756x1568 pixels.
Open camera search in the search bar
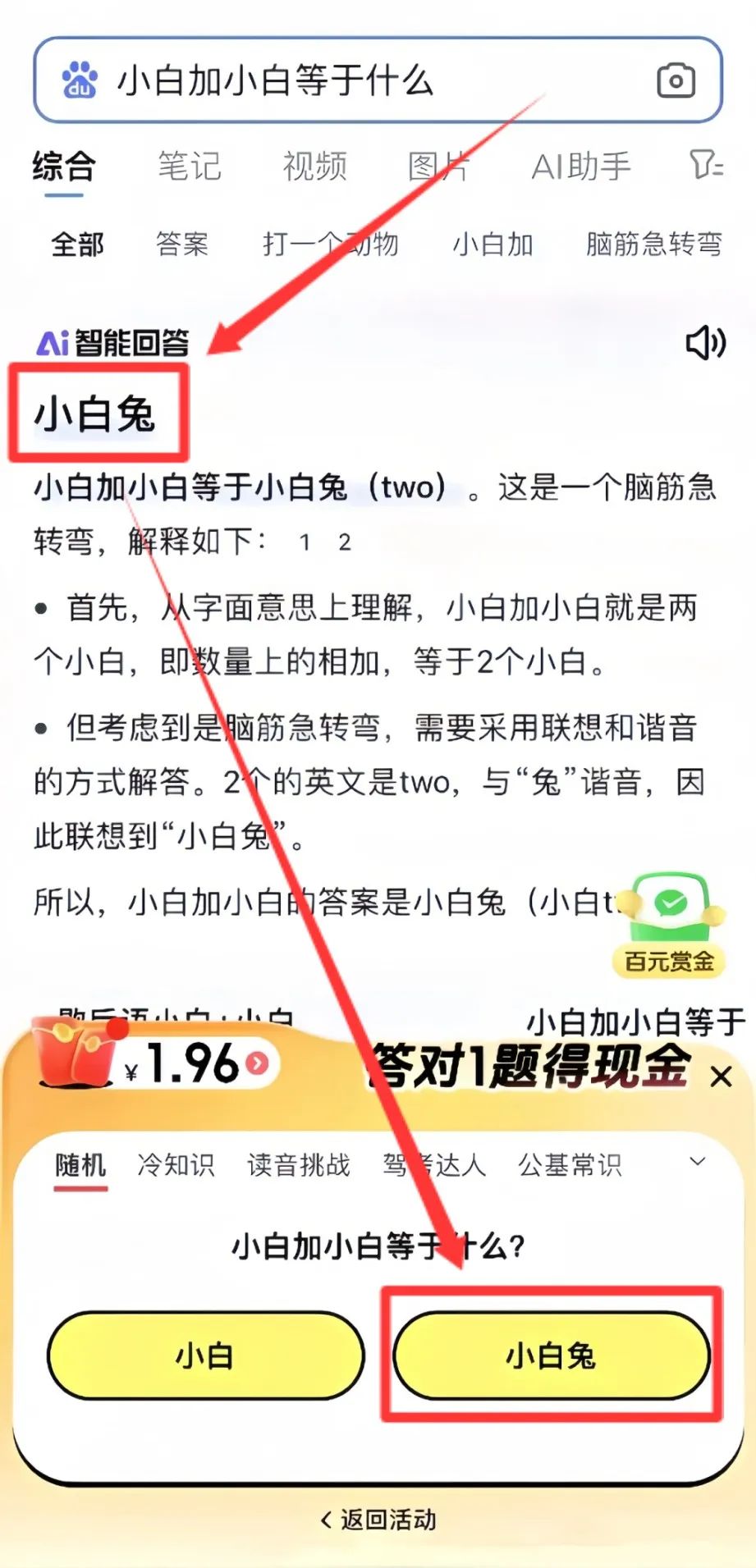coord(676,80)
